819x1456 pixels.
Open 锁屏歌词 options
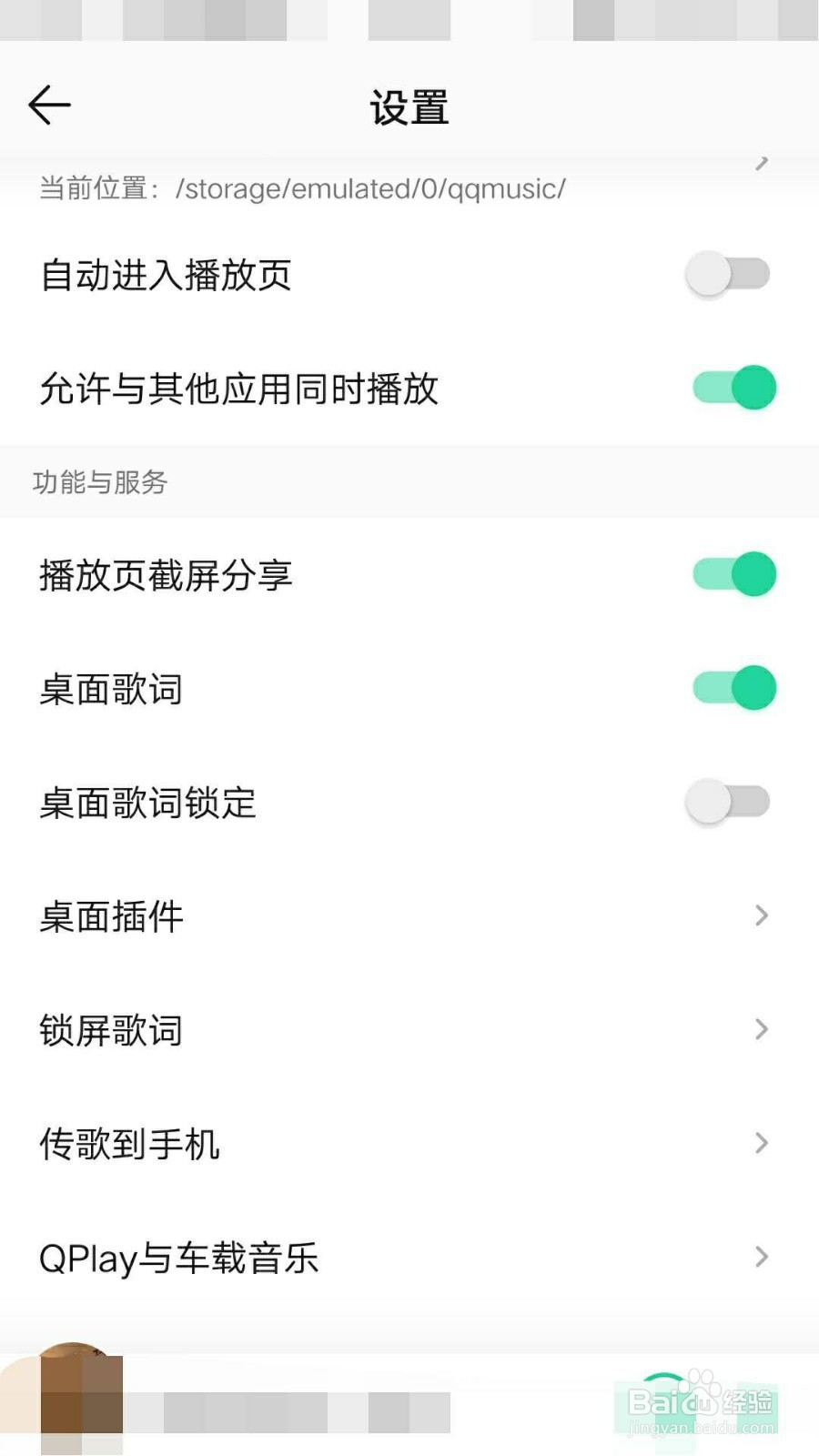(409, 1029)
